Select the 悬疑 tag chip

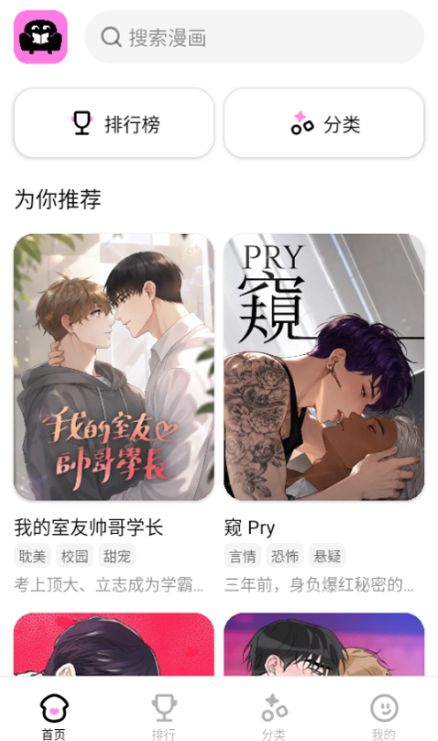coord(327,556)
